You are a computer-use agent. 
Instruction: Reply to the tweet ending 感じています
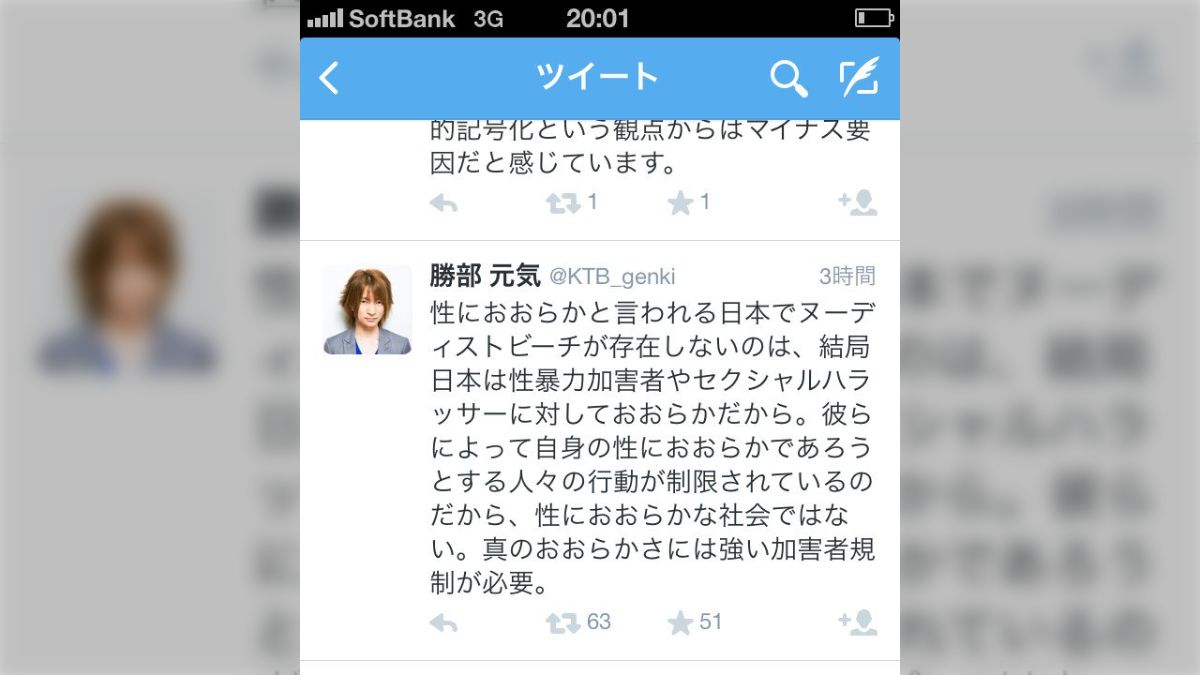point(444,203)
